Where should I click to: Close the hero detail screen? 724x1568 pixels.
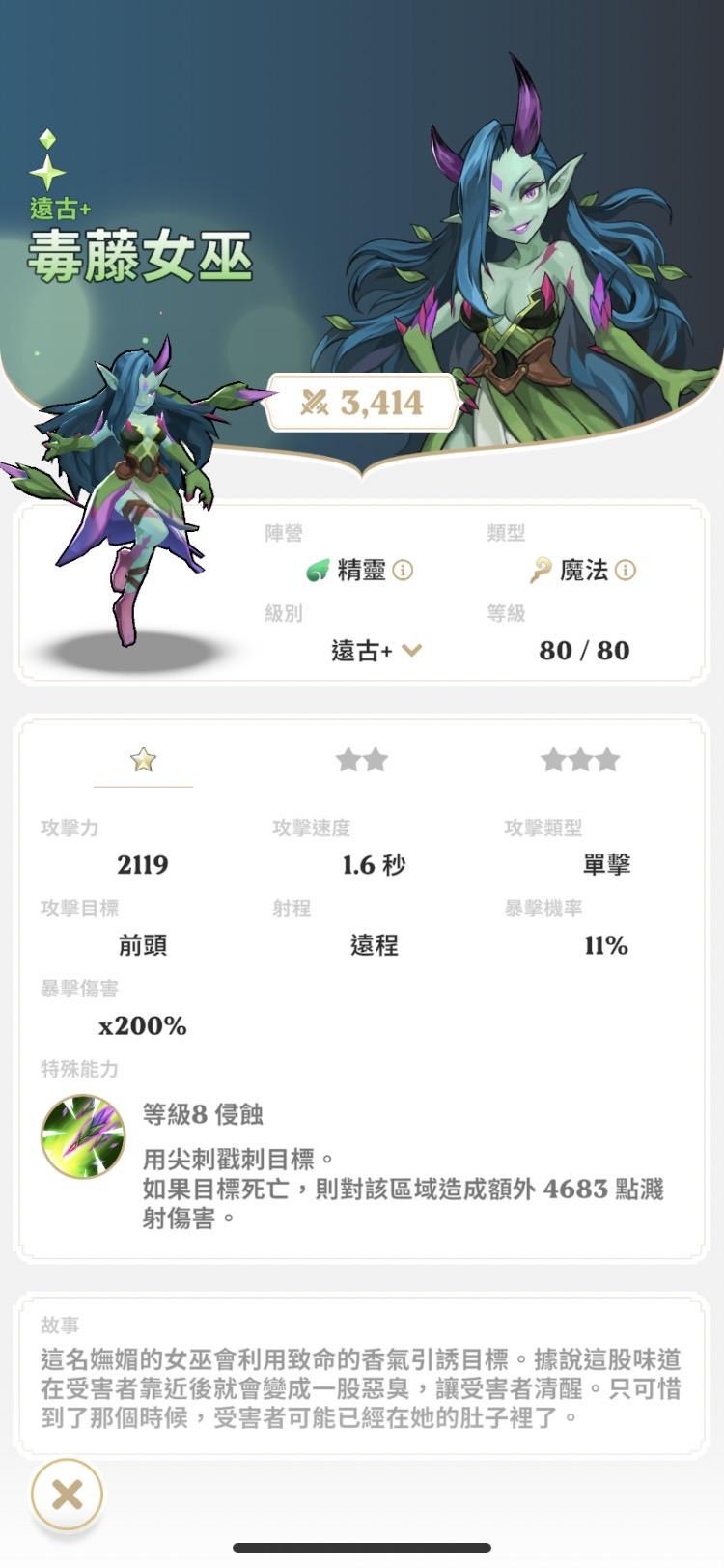click(x=67, y=1495)
